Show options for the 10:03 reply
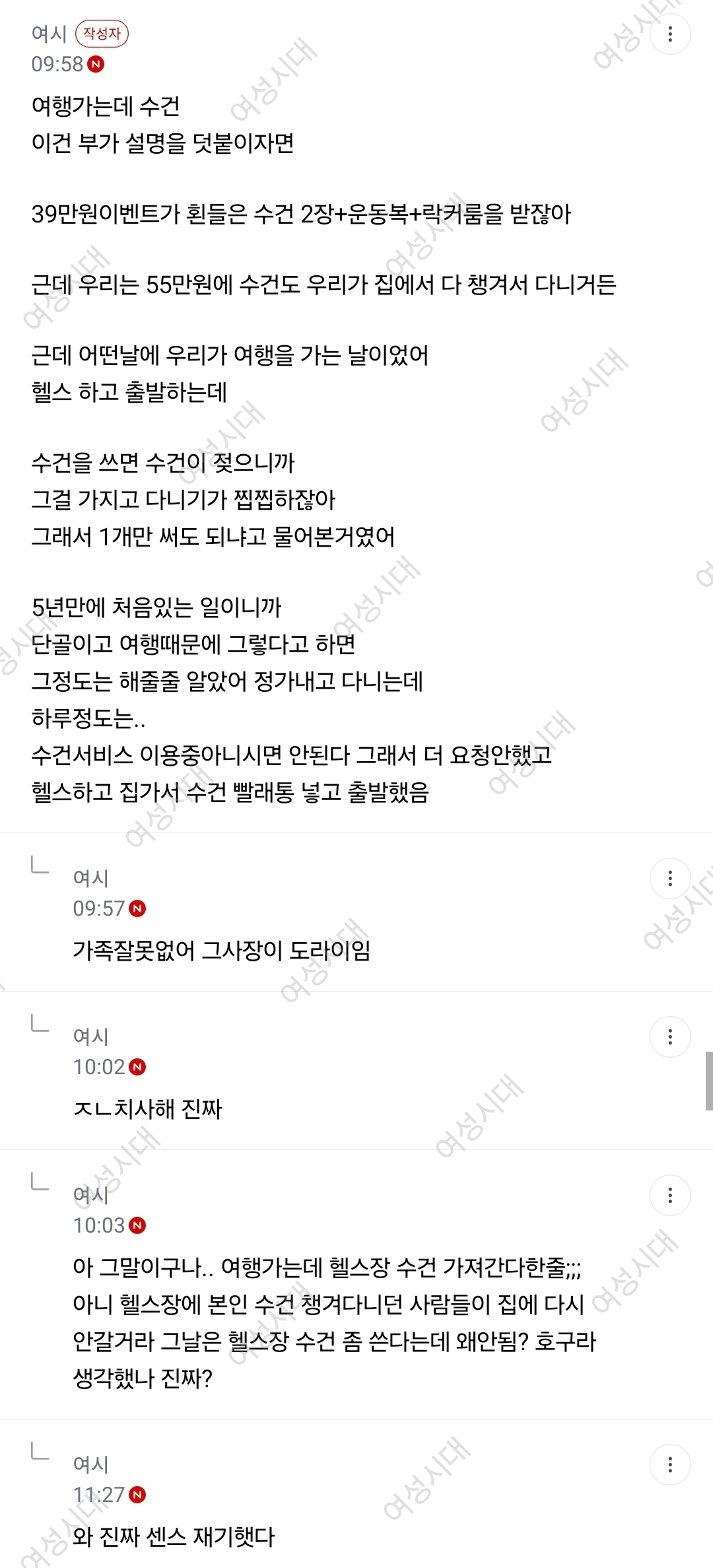Viewport: 713px width, 1568px height. (670, 1195)
